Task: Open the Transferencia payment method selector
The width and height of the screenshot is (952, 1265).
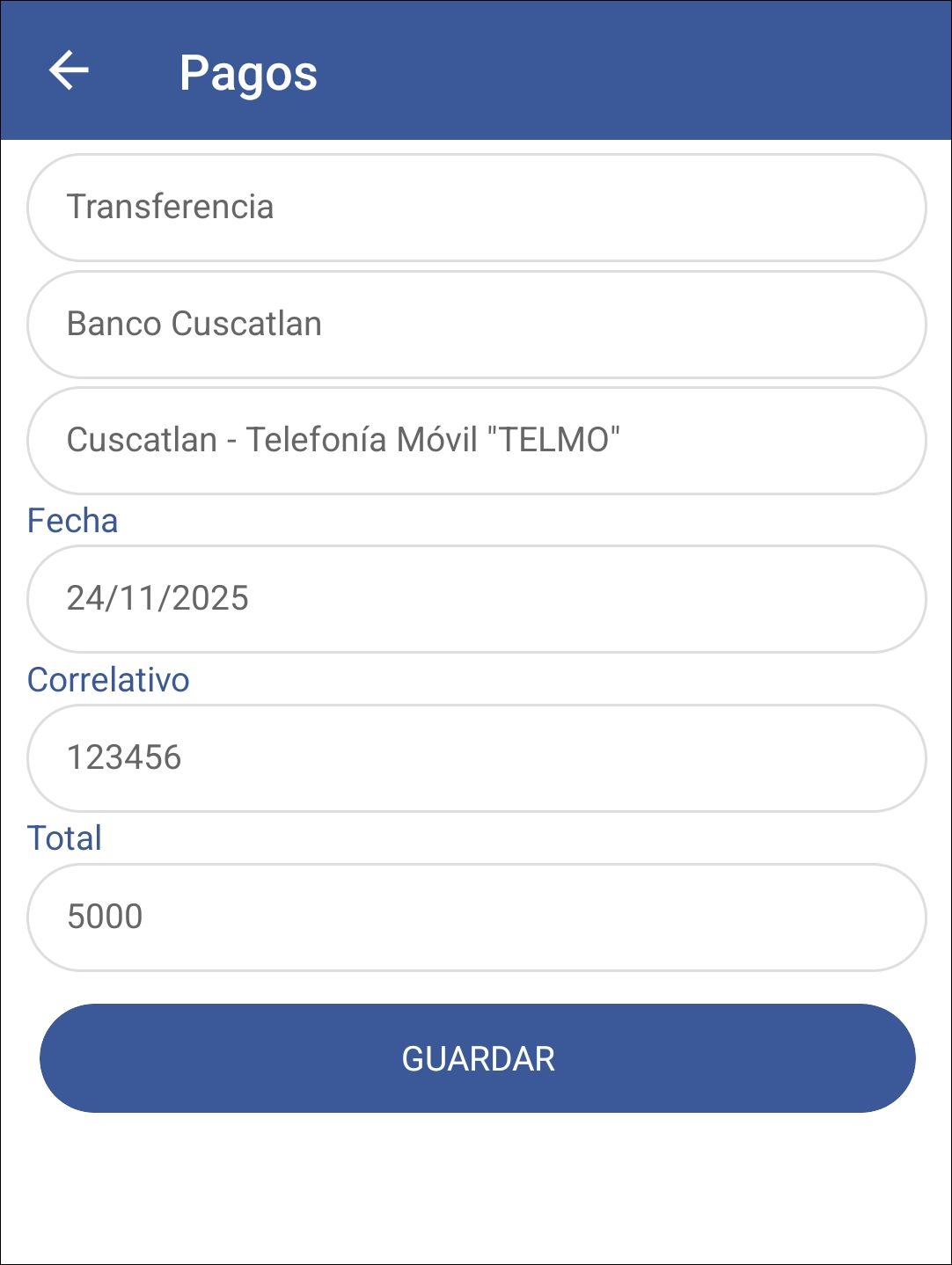Action: point(476,207)
